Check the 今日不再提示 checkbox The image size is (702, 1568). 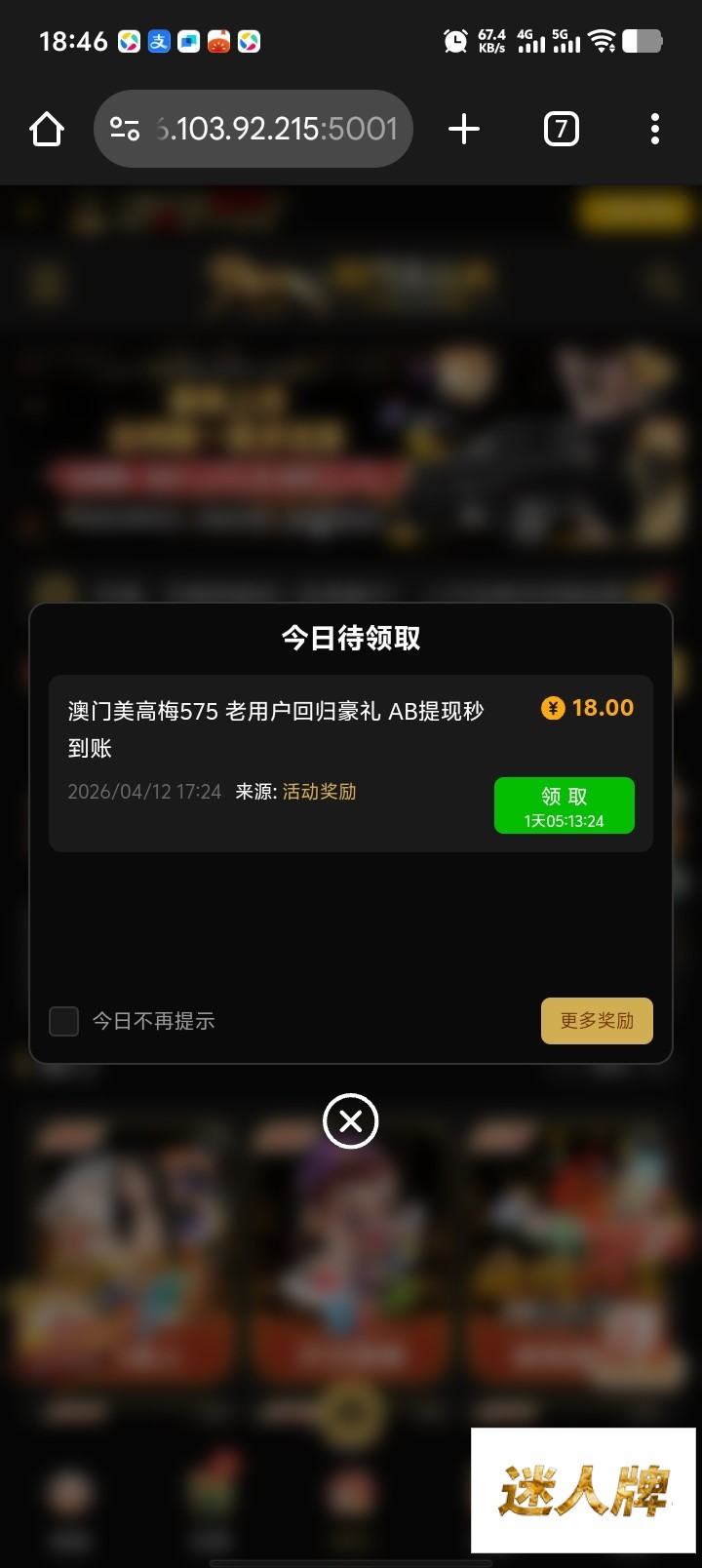pos(64,1021)
